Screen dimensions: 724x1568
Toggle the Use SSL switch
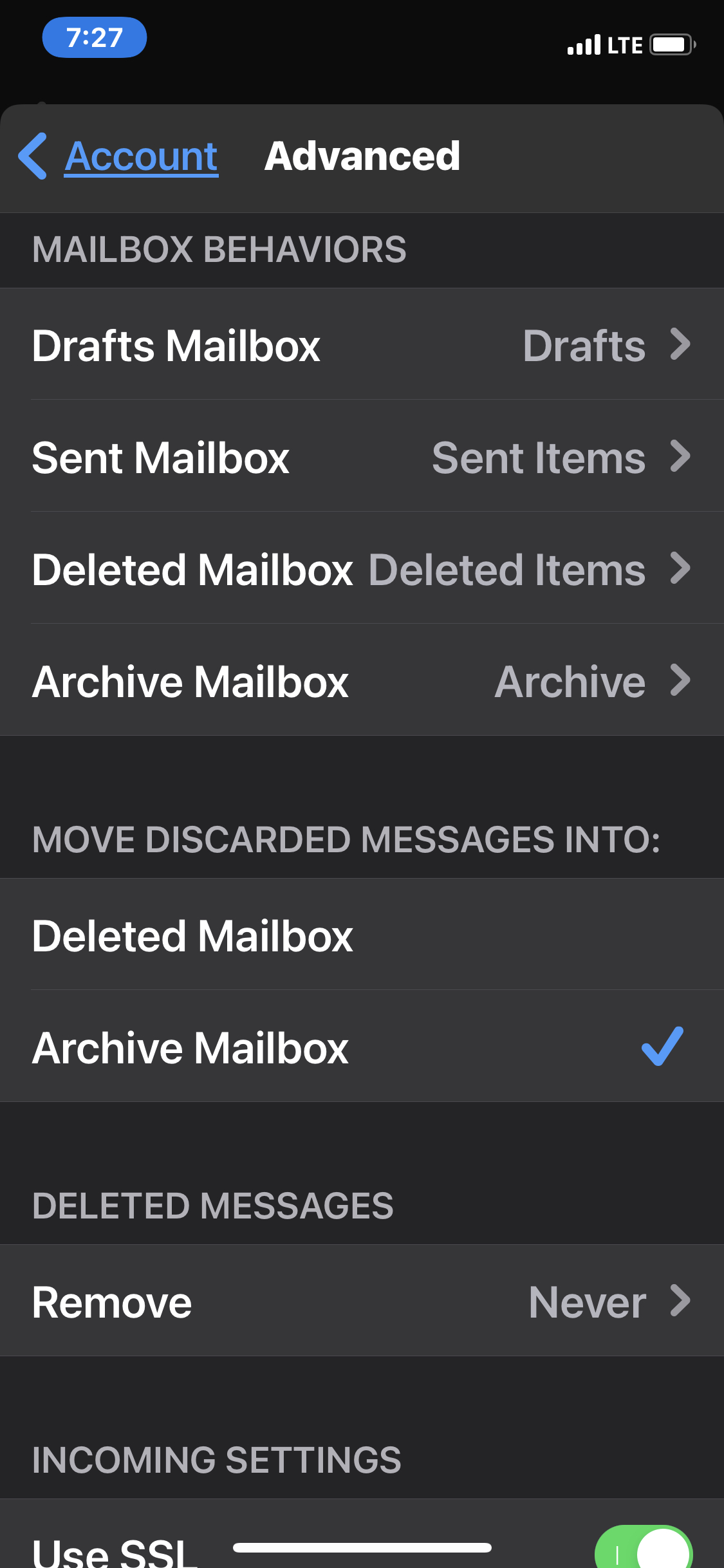pos(643,1548)
